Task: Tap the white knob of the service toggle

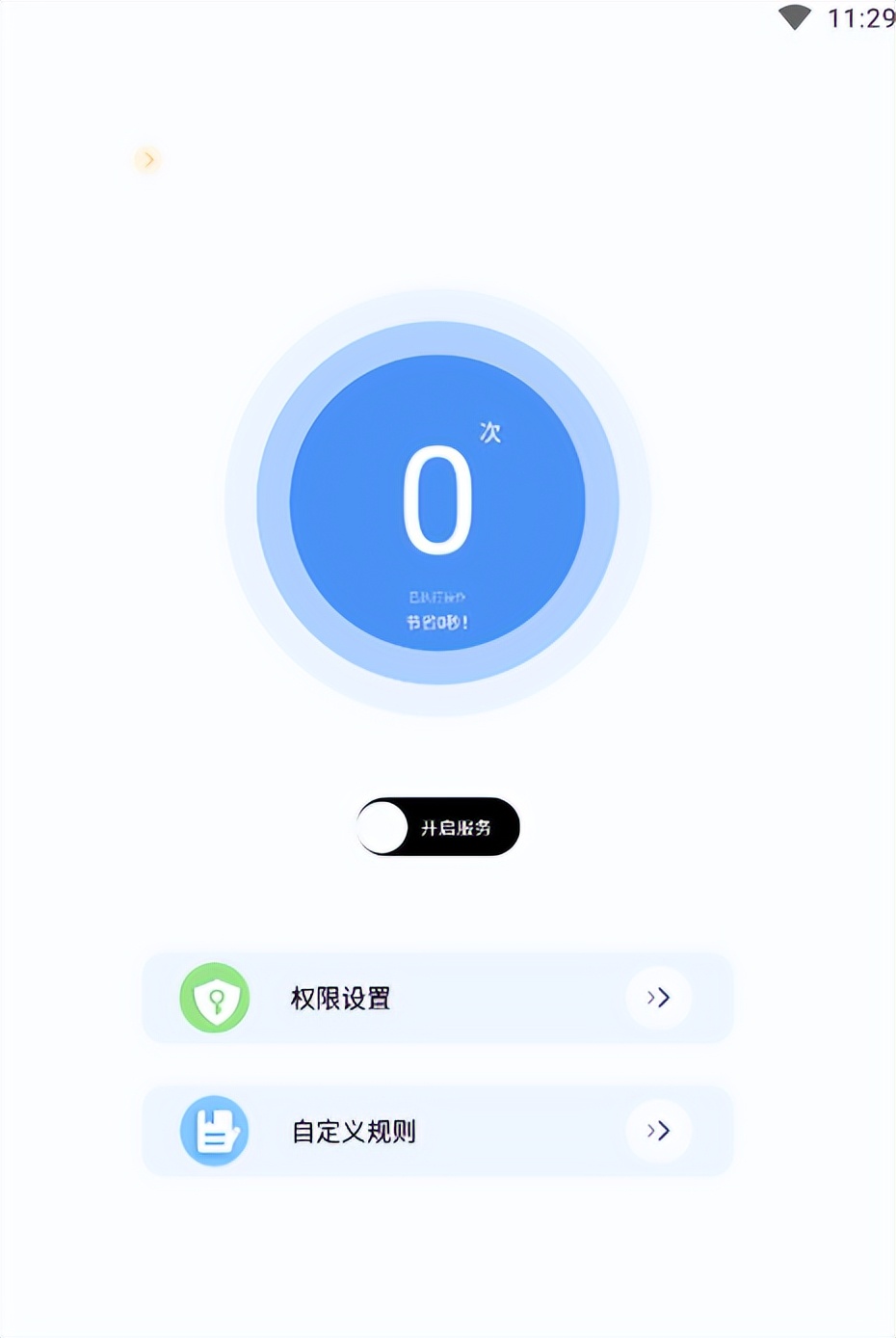Action: click(384, 826)
